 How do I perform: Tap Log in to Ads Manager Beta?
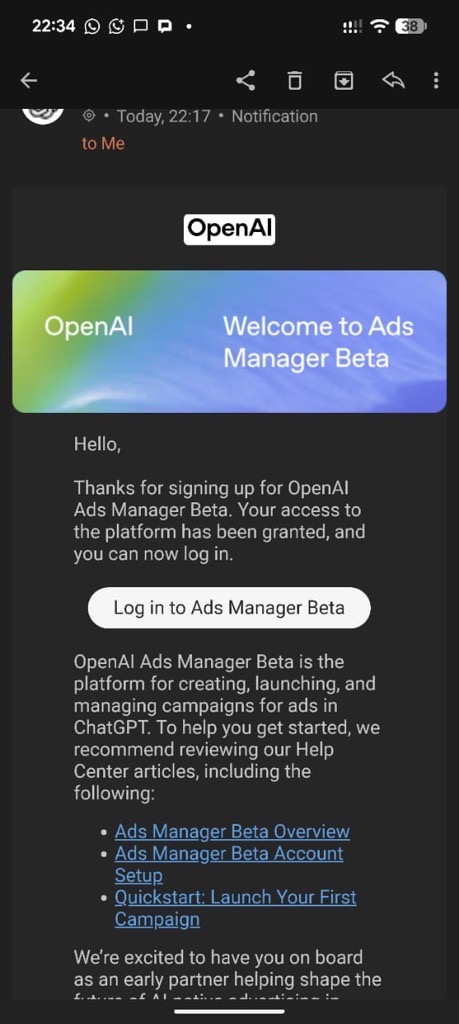click(229, 607)
